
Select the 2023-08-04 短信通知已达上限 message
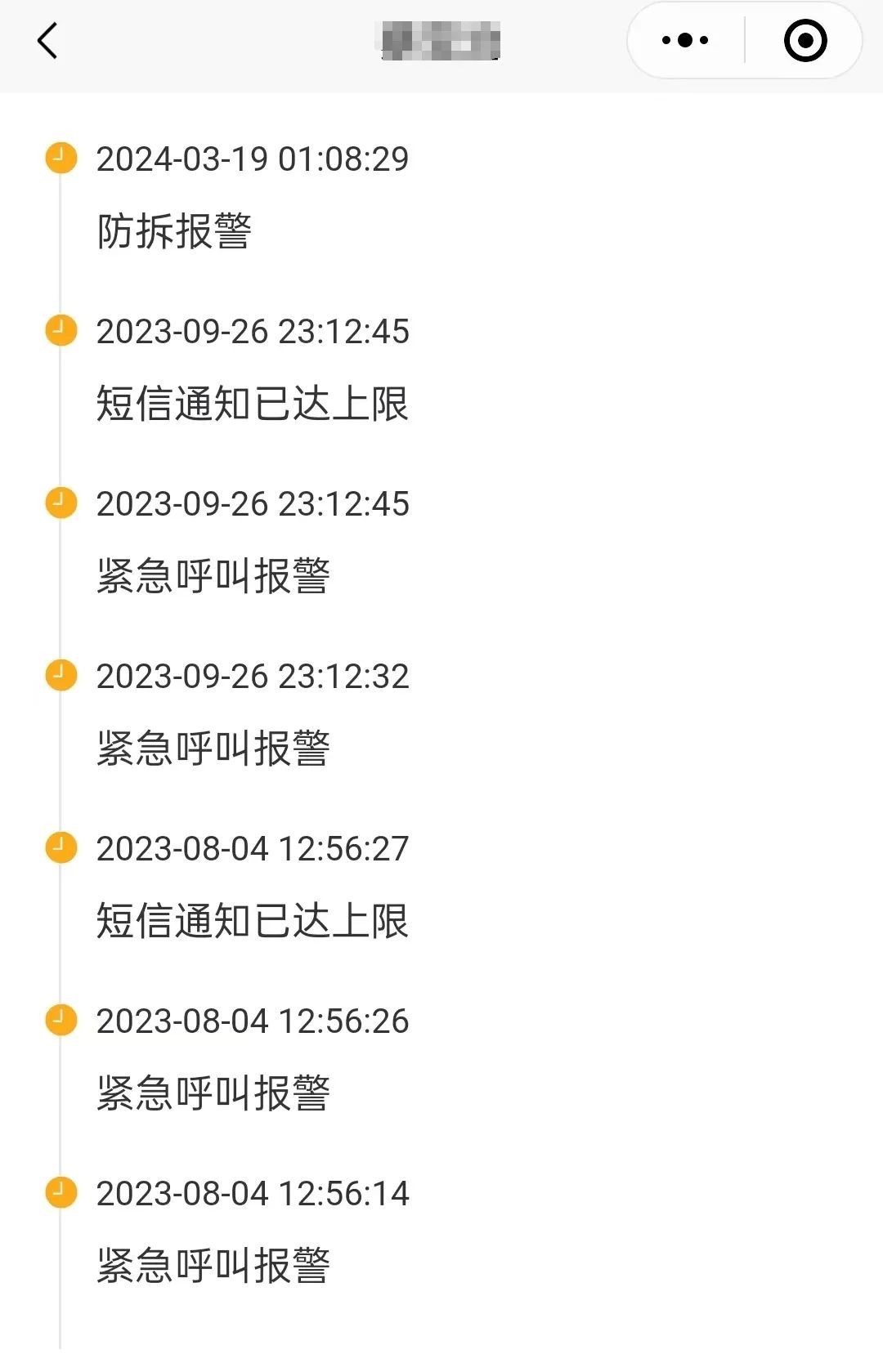[253, 918]
